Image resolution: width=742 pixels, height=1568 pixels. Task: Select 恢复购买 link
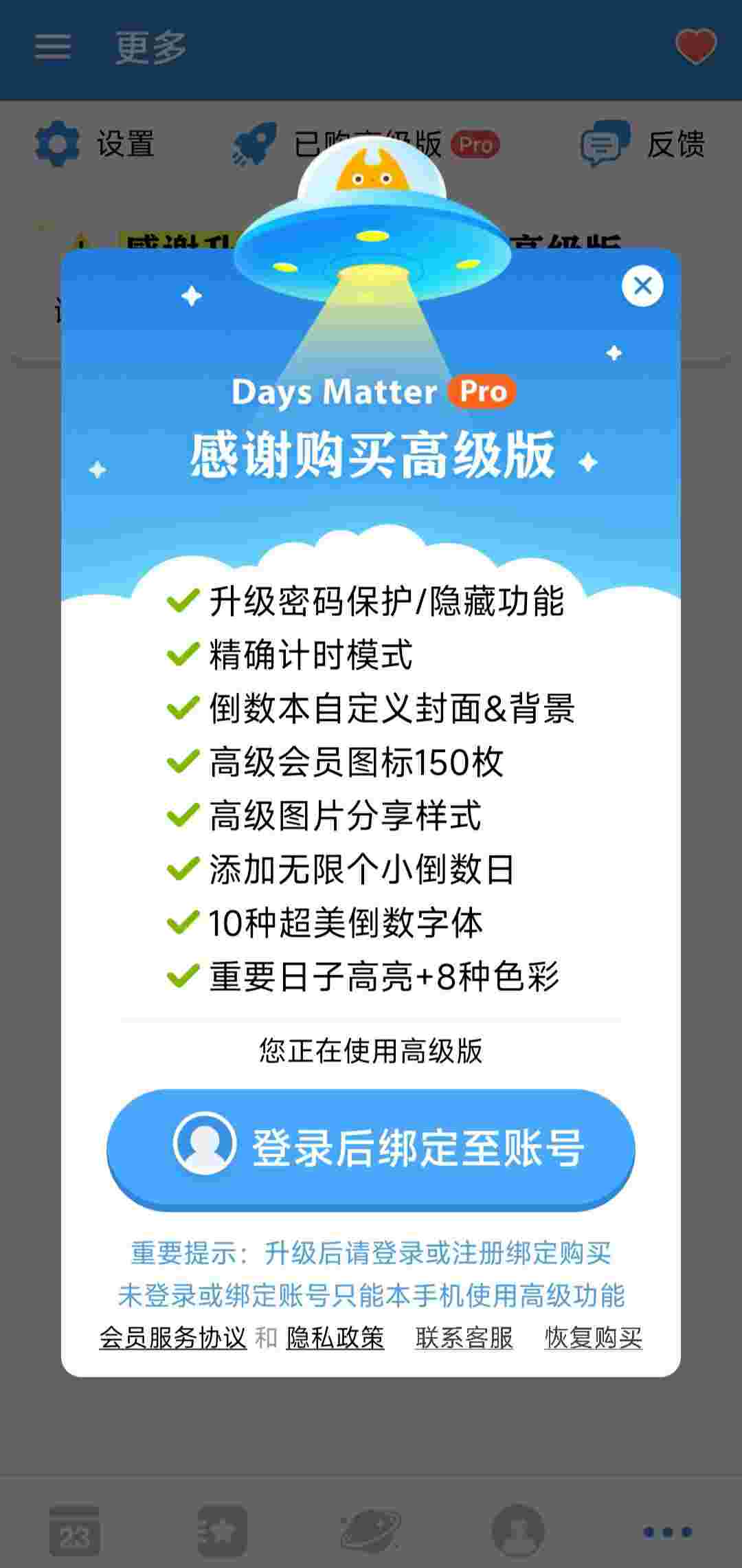tap(593, 1338)
